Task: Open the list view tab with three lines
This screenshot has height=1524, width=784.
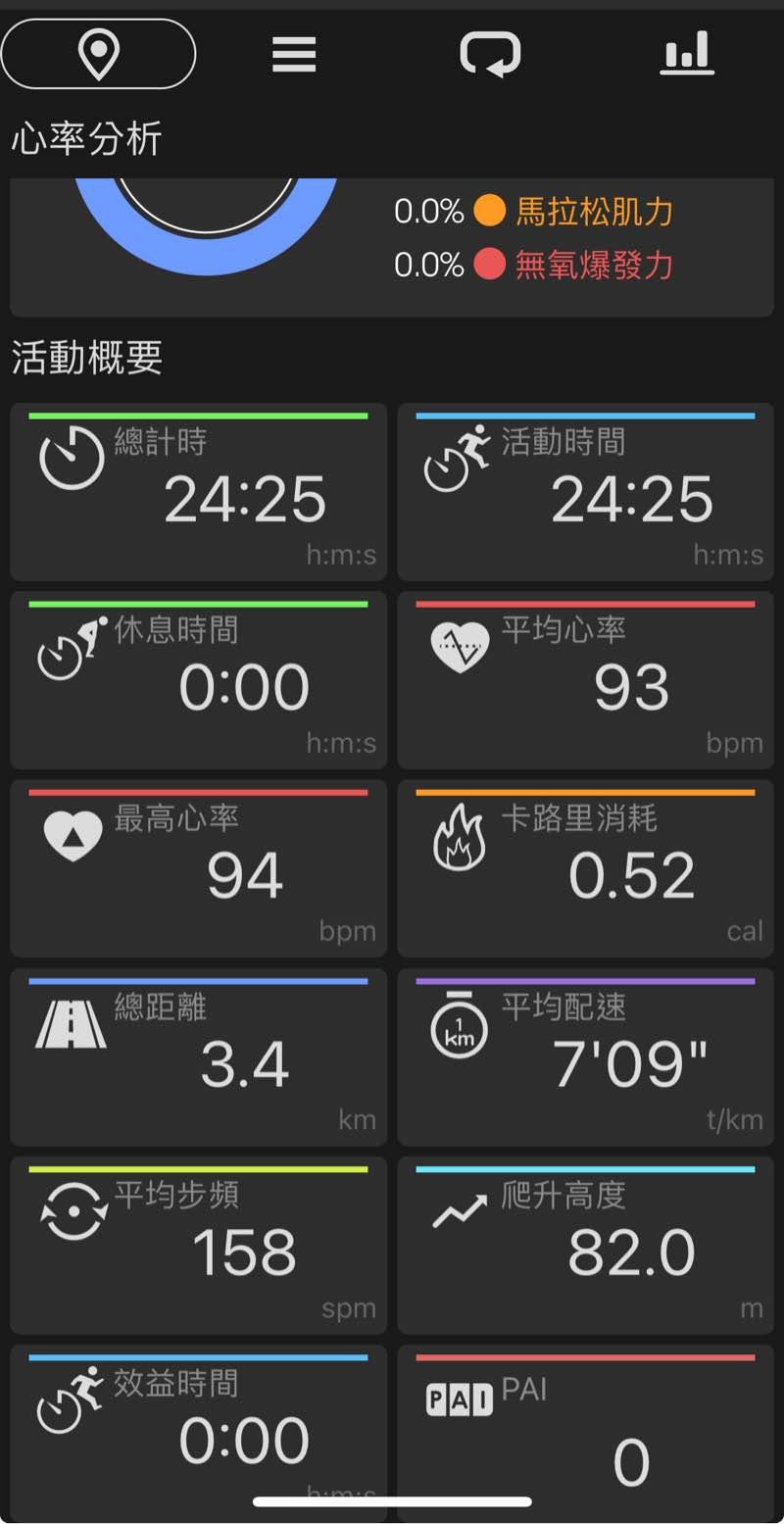Action: pos(294,54)
